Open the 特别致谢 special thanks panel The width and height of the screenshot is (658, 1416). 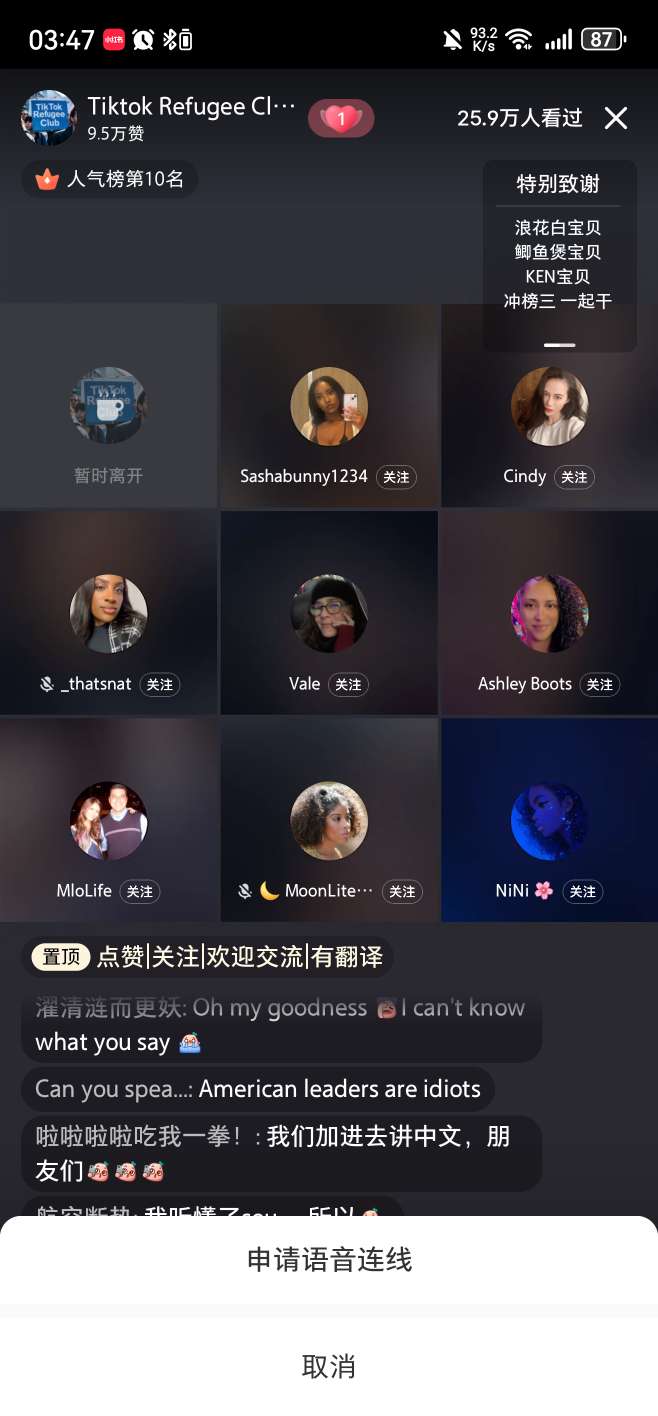(x=558, y=184)
